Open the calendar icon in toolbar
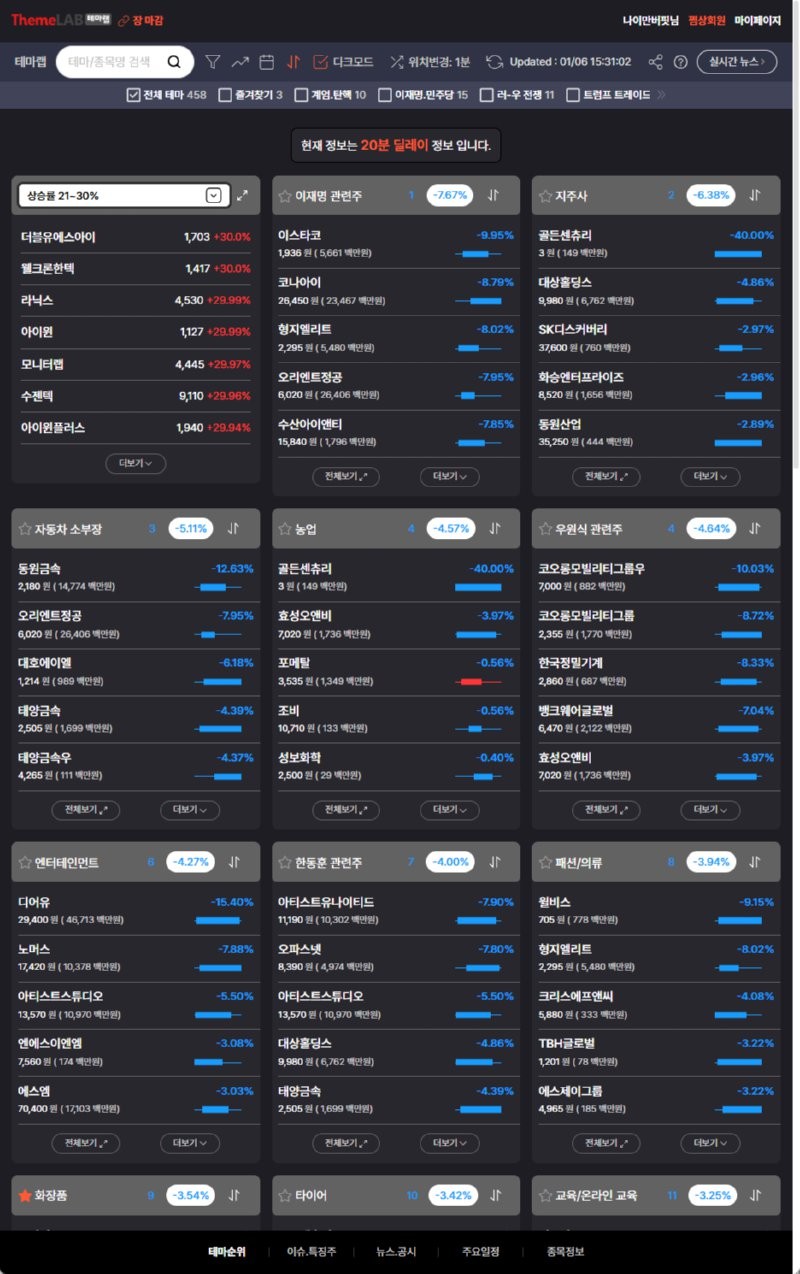The width and height of the screenshot is (800, 1274). 266,62
